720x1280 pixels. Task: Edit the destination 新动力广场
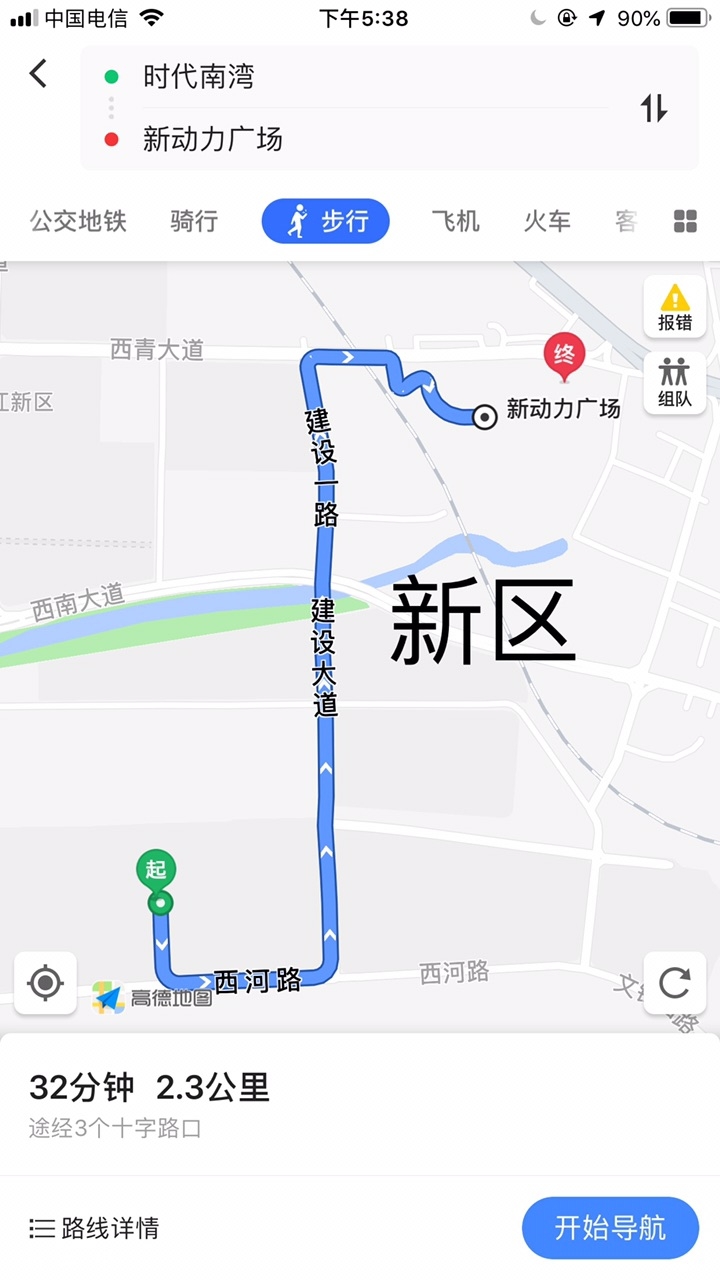(212, 139)
